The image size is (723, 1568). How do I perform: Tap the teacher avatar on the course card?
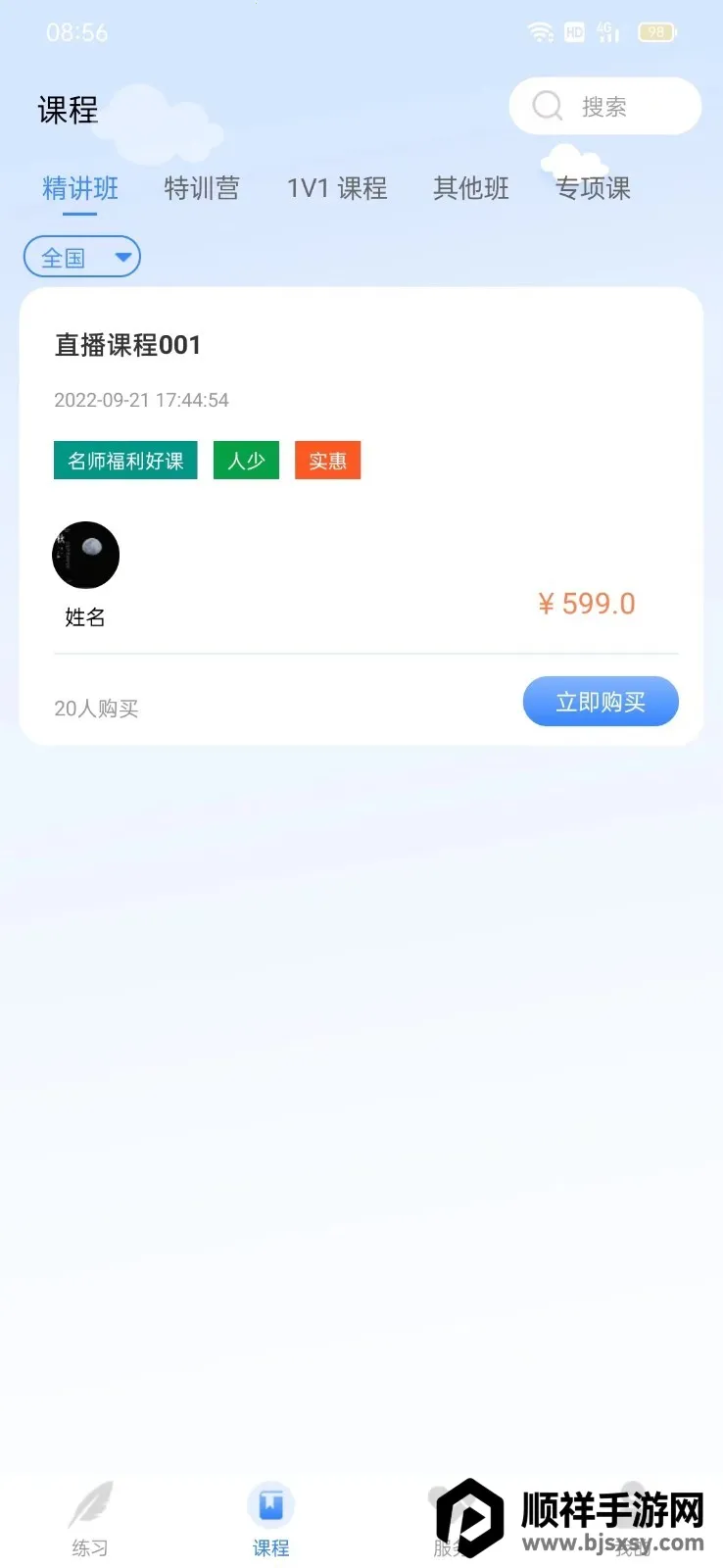85,555
